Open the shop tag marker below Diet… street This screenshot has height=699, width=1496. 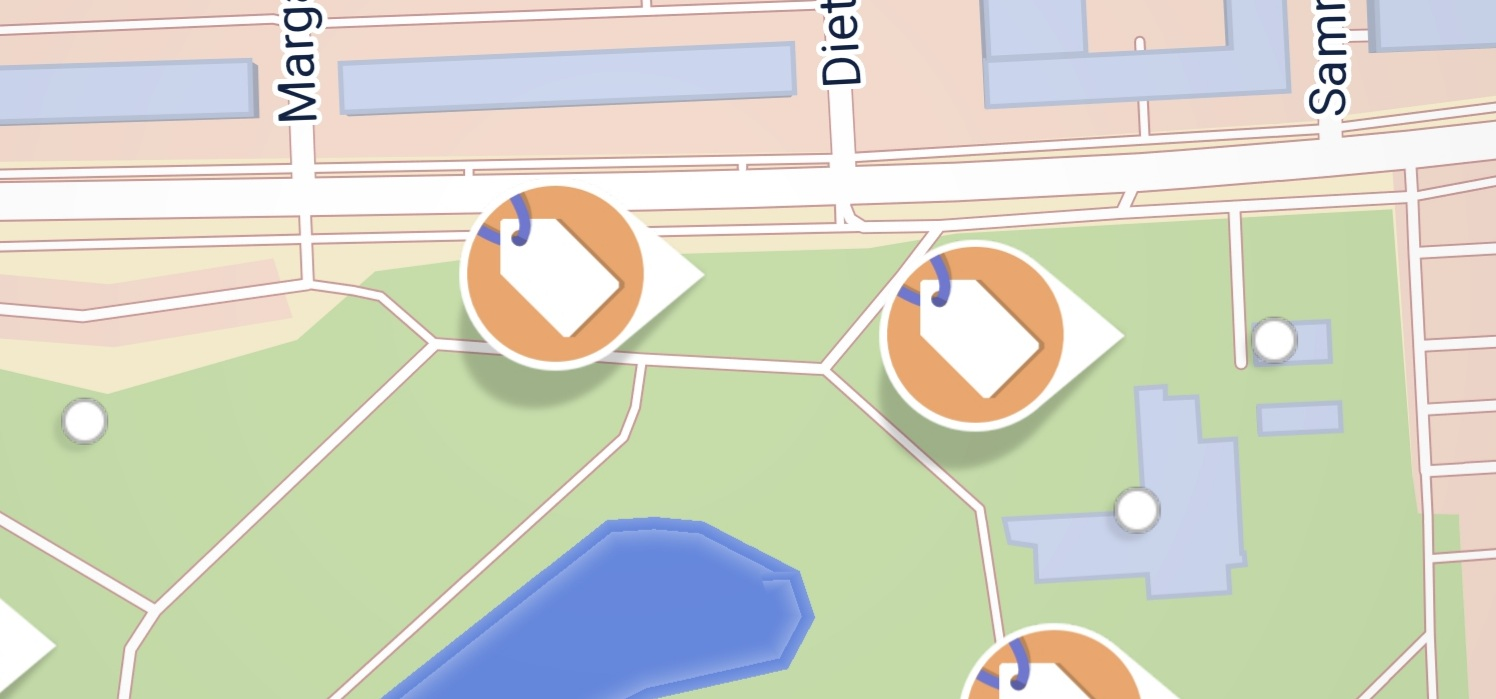coord(974,336)
